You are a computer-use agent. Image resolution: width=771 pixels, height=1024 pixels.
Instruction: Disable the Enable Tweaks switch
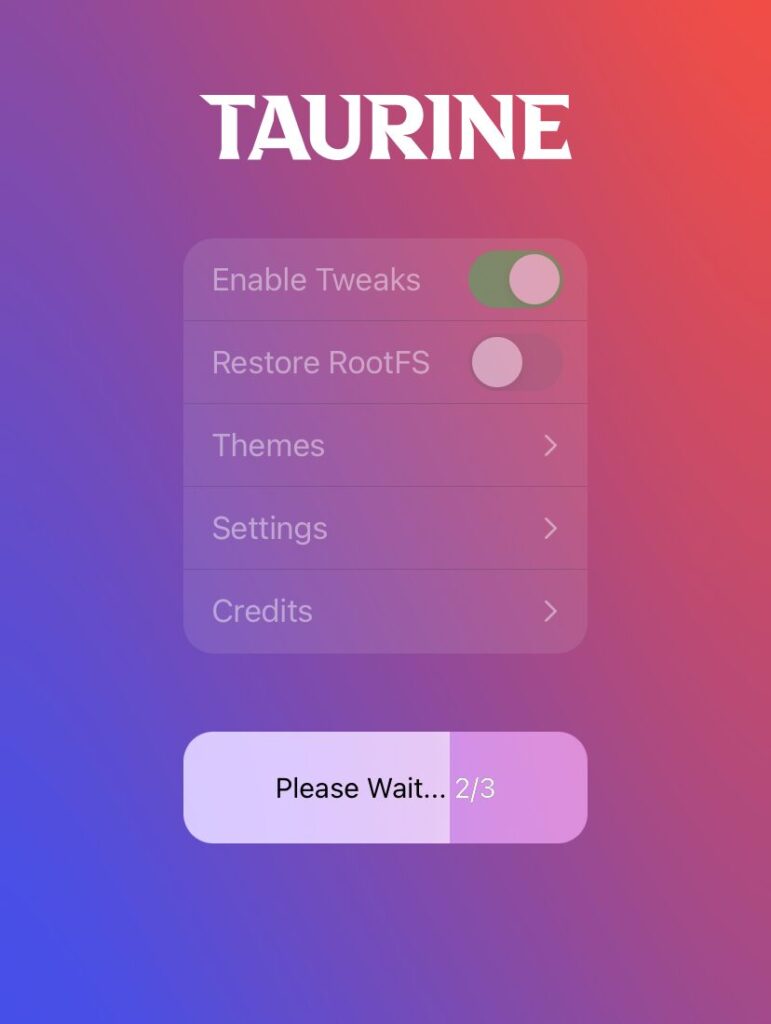point(515,280)
